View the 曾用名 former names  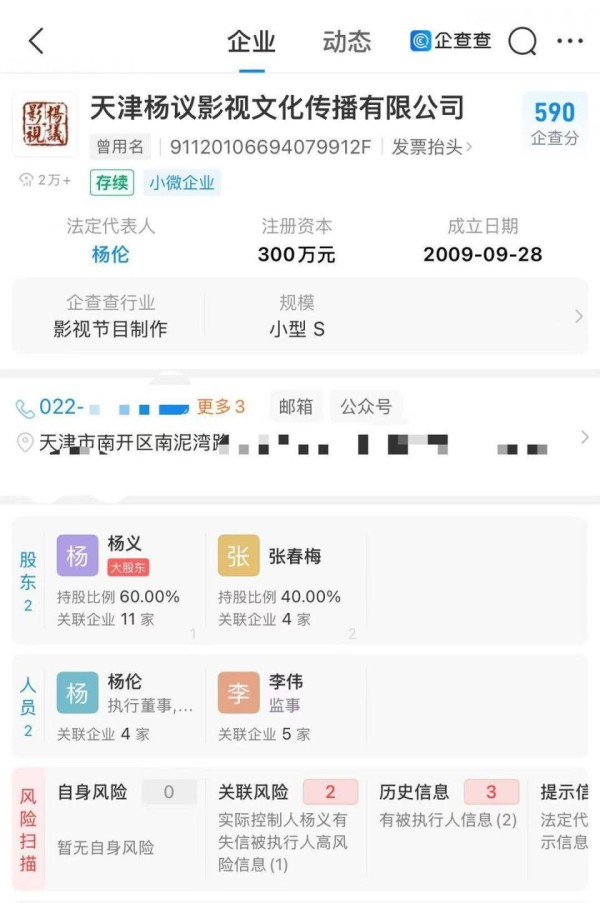tap(121, 147)
